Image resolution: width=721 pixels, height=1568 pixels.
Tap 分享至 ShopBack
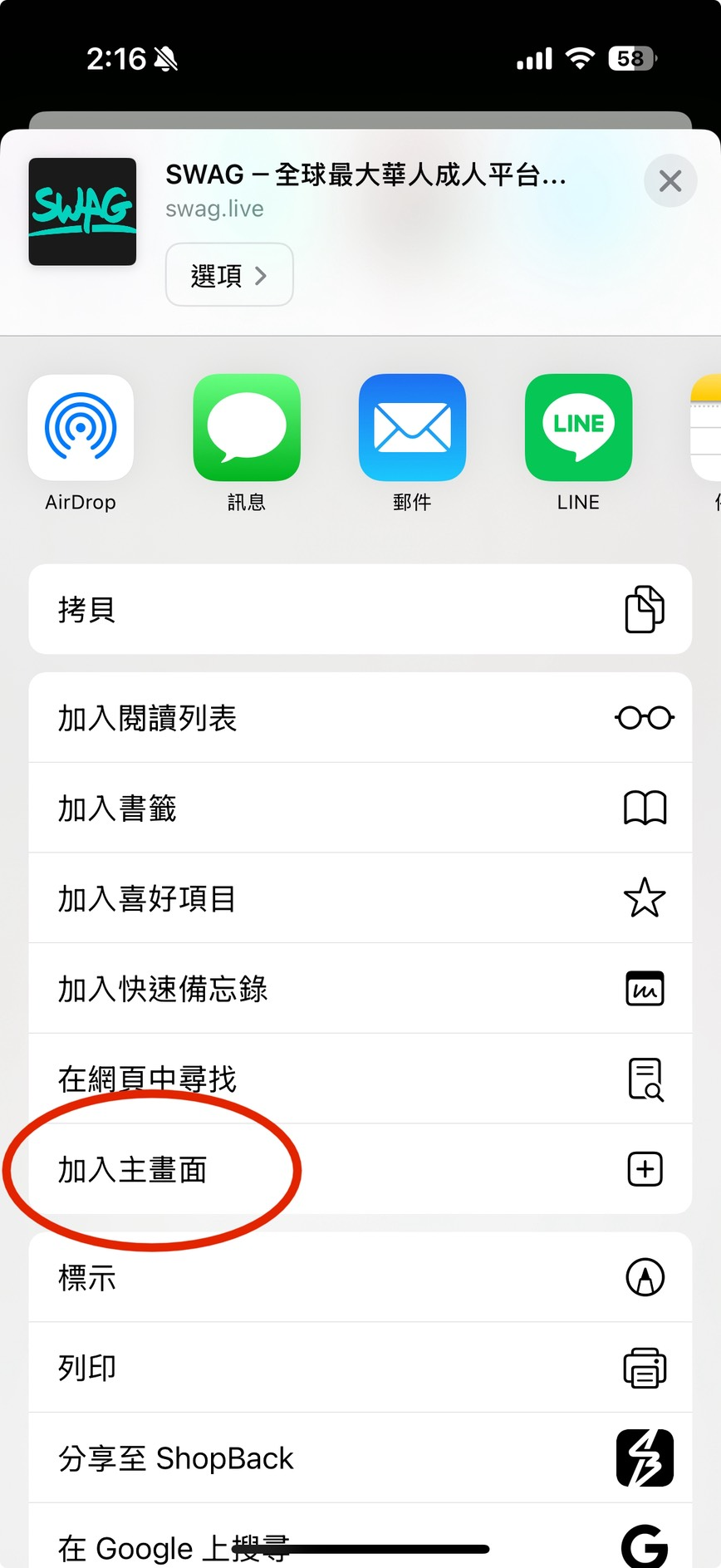360,1458
